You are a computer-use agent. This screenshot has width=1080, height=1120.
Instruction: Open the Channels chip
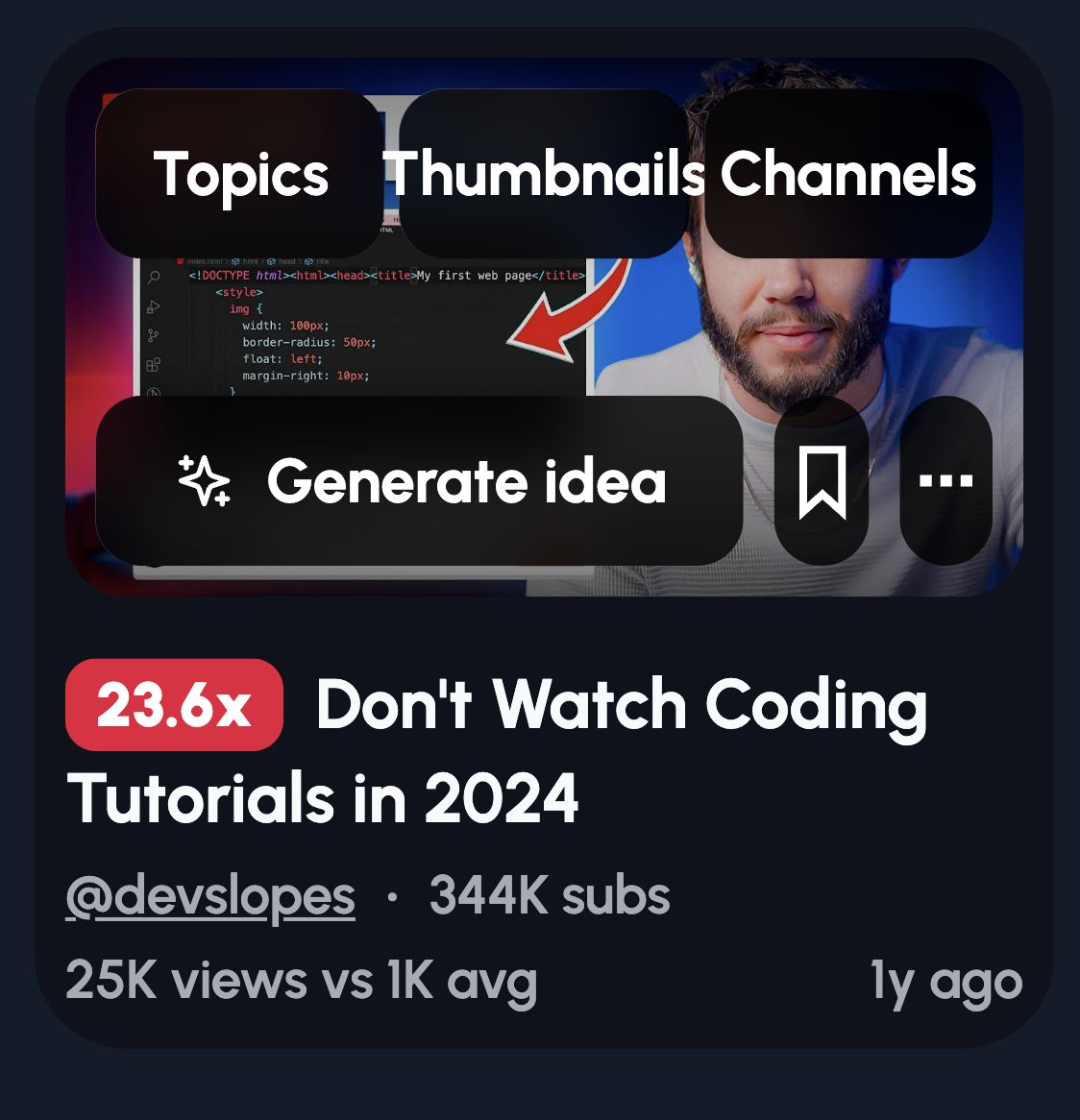pos(848,175)
